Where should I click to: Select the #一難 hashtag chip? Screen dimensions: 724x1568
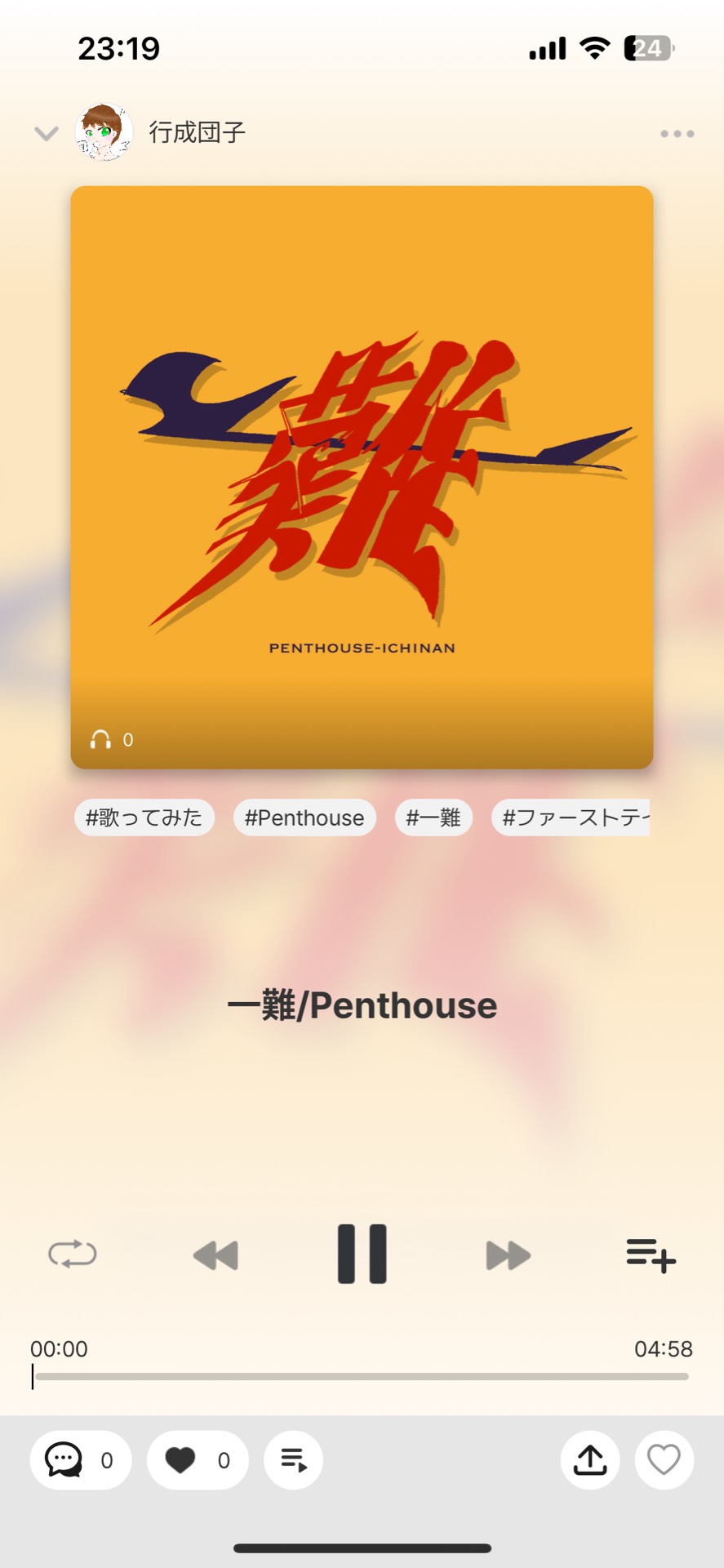click(433, 817)
